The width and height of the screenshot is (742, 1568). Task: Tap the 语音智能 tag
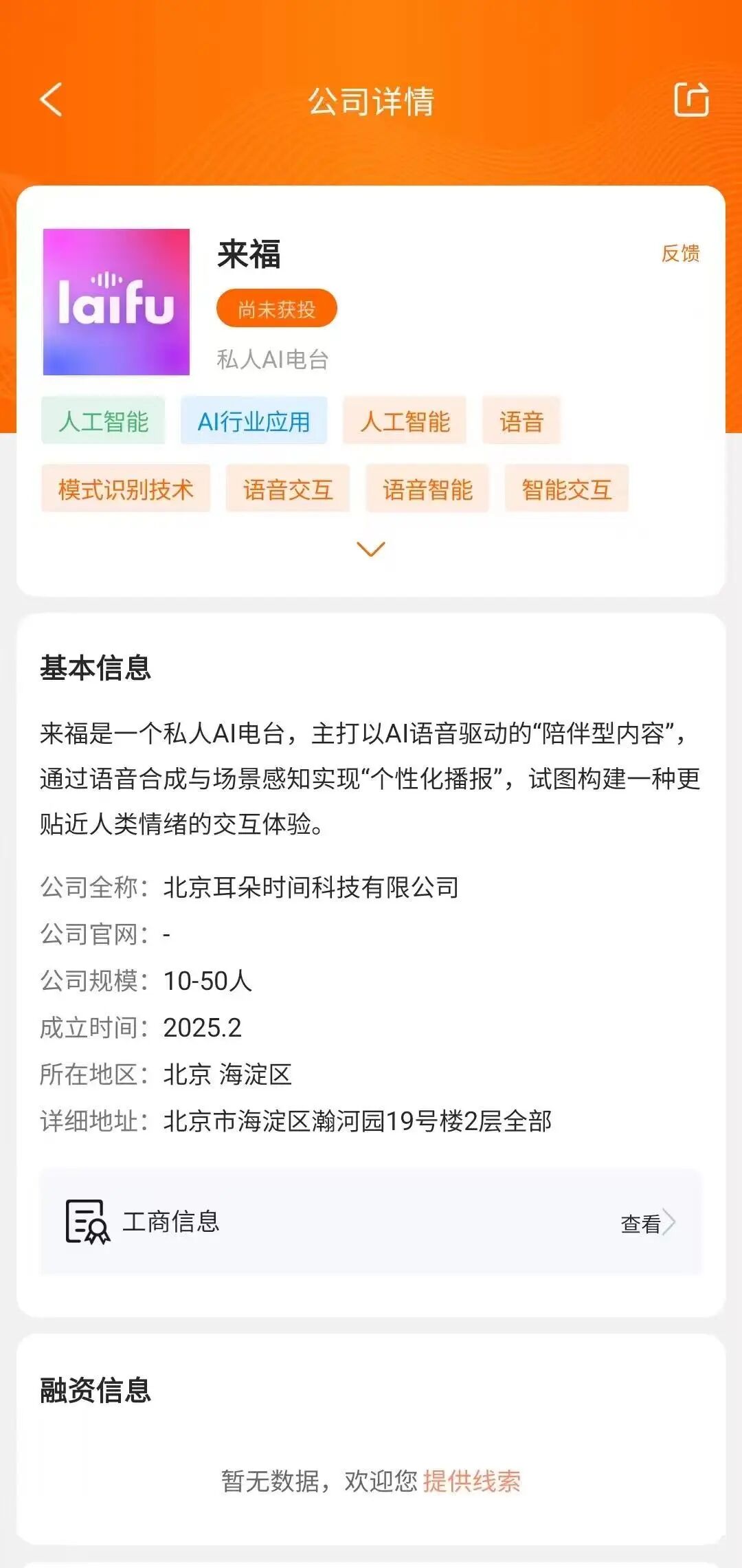pyautogui.click(x=427, y=489)
